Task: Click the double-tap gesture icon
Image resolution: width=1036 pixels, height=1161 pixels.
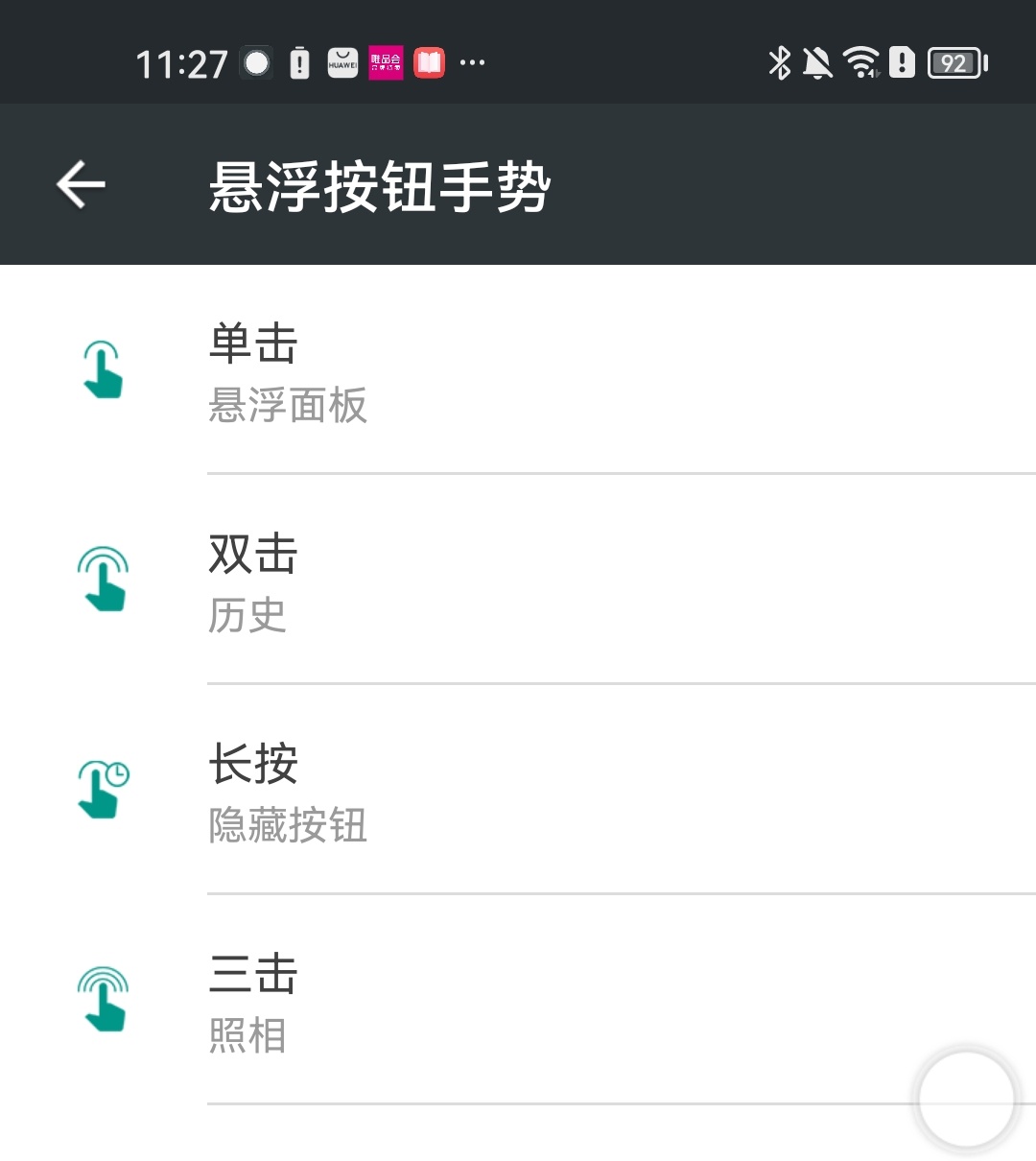Action: 101,576
